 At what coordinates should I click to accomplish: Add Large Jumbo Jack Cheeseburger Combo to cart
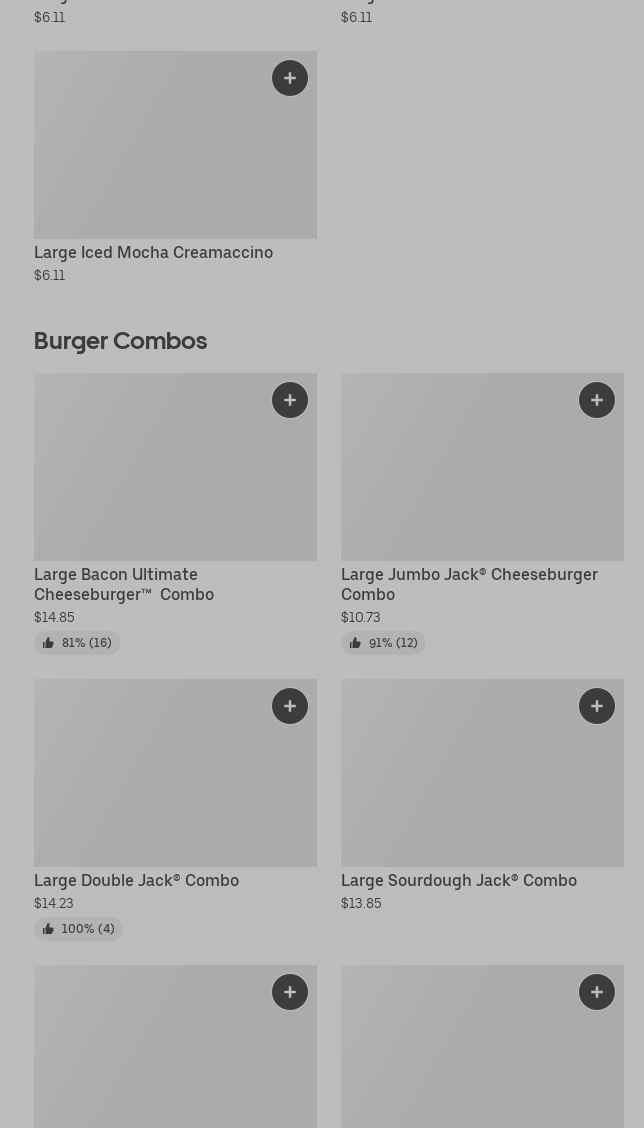pos(597,400)
